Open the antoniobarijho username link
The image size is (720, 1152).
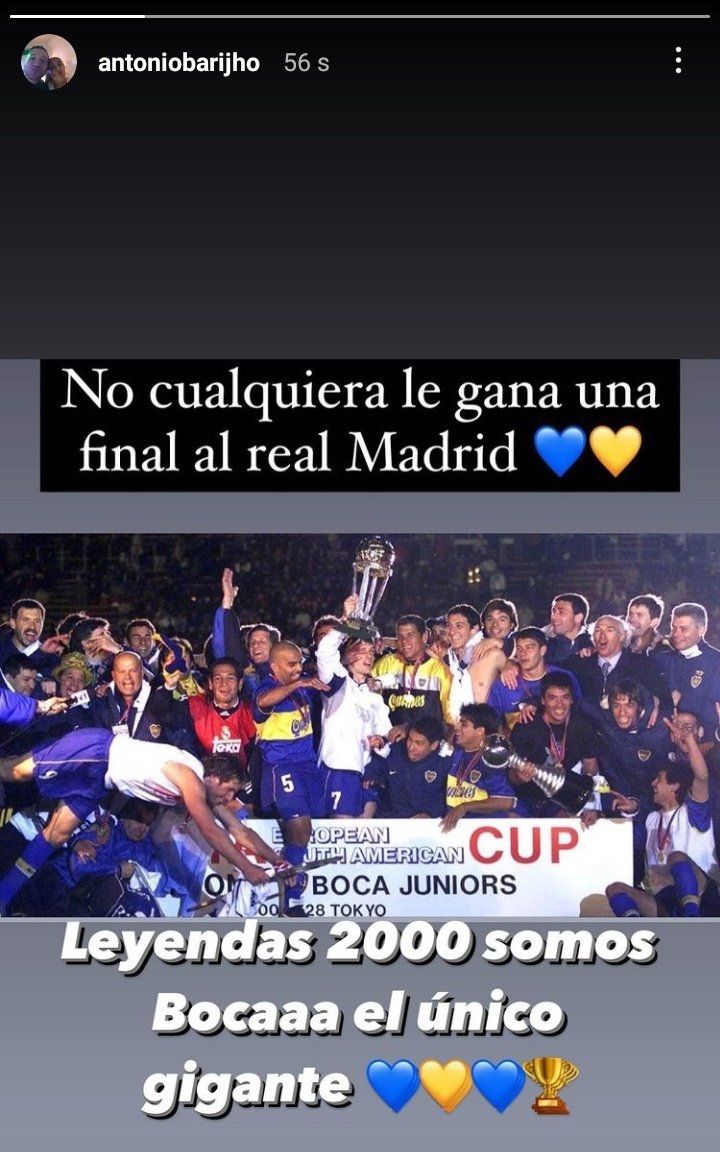(179, 63)
